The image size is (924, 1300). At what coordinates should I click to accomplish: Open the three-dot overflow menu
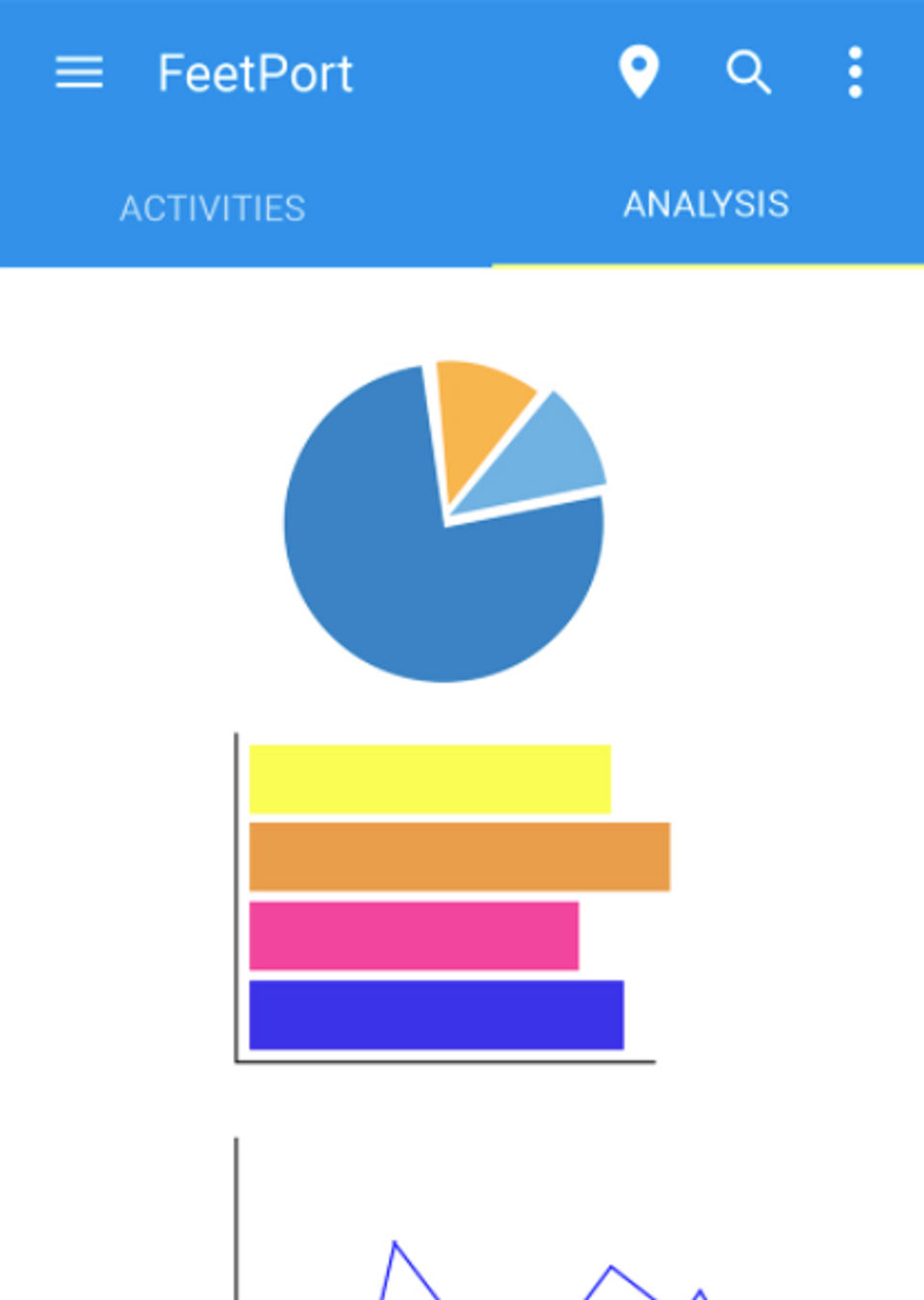point(855,72)
